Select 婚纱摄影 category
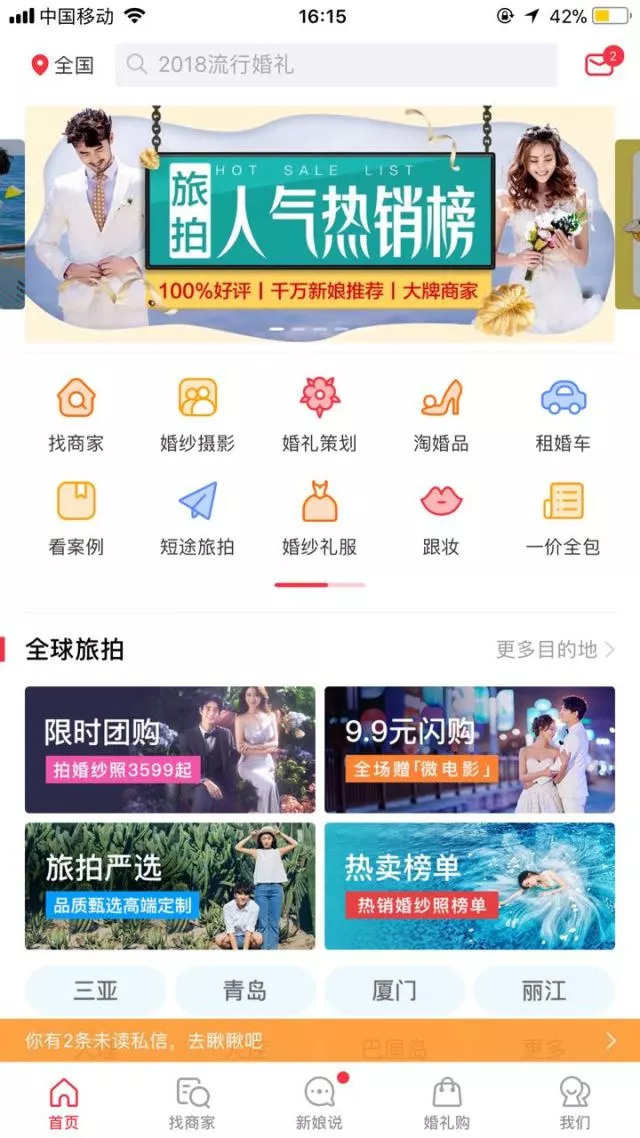Image resolution: width=640 pixels, height=1138 pixels. pos(197,414)
